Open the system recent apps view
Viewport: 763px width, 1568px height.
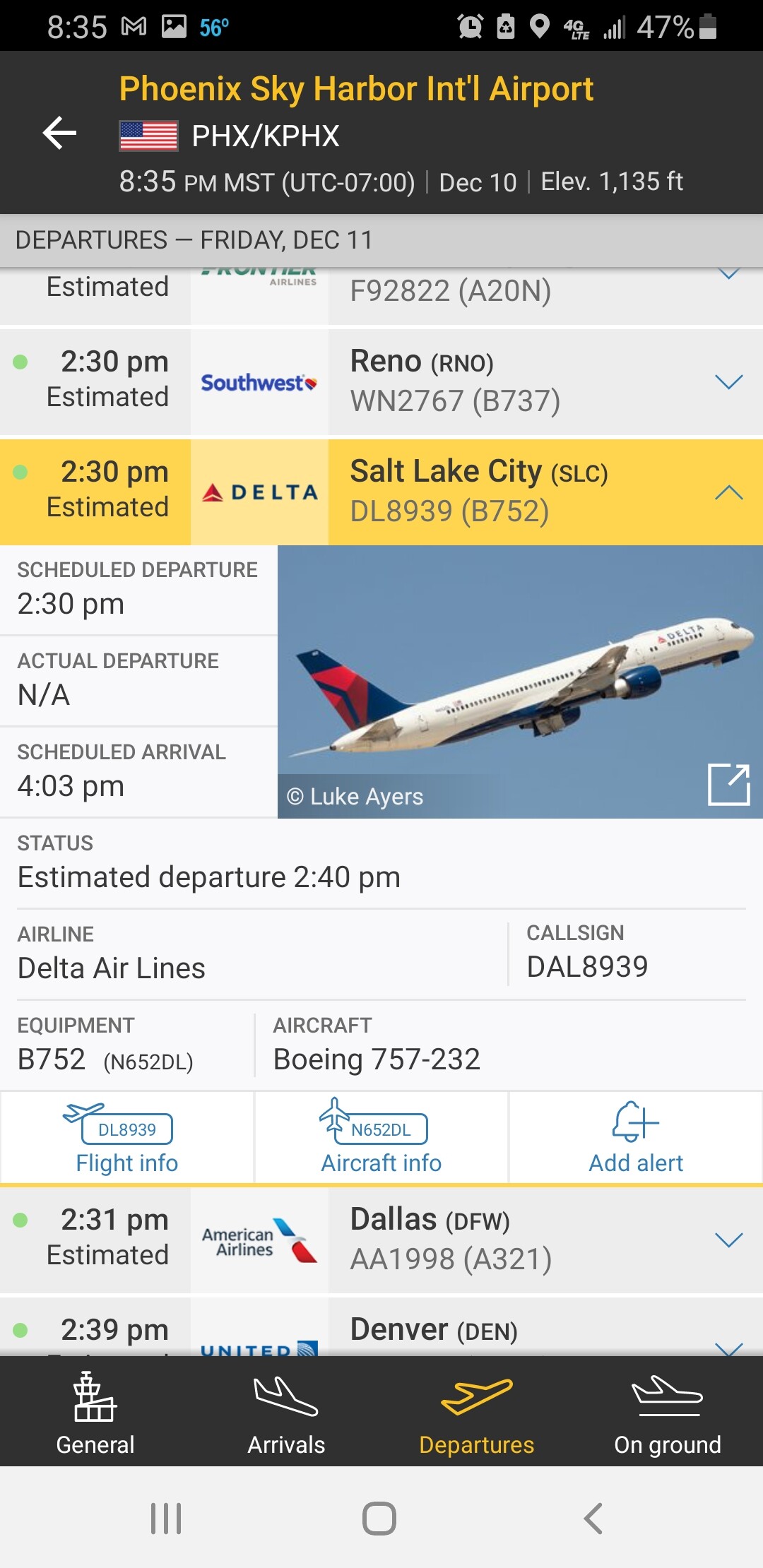(166, 1519)
